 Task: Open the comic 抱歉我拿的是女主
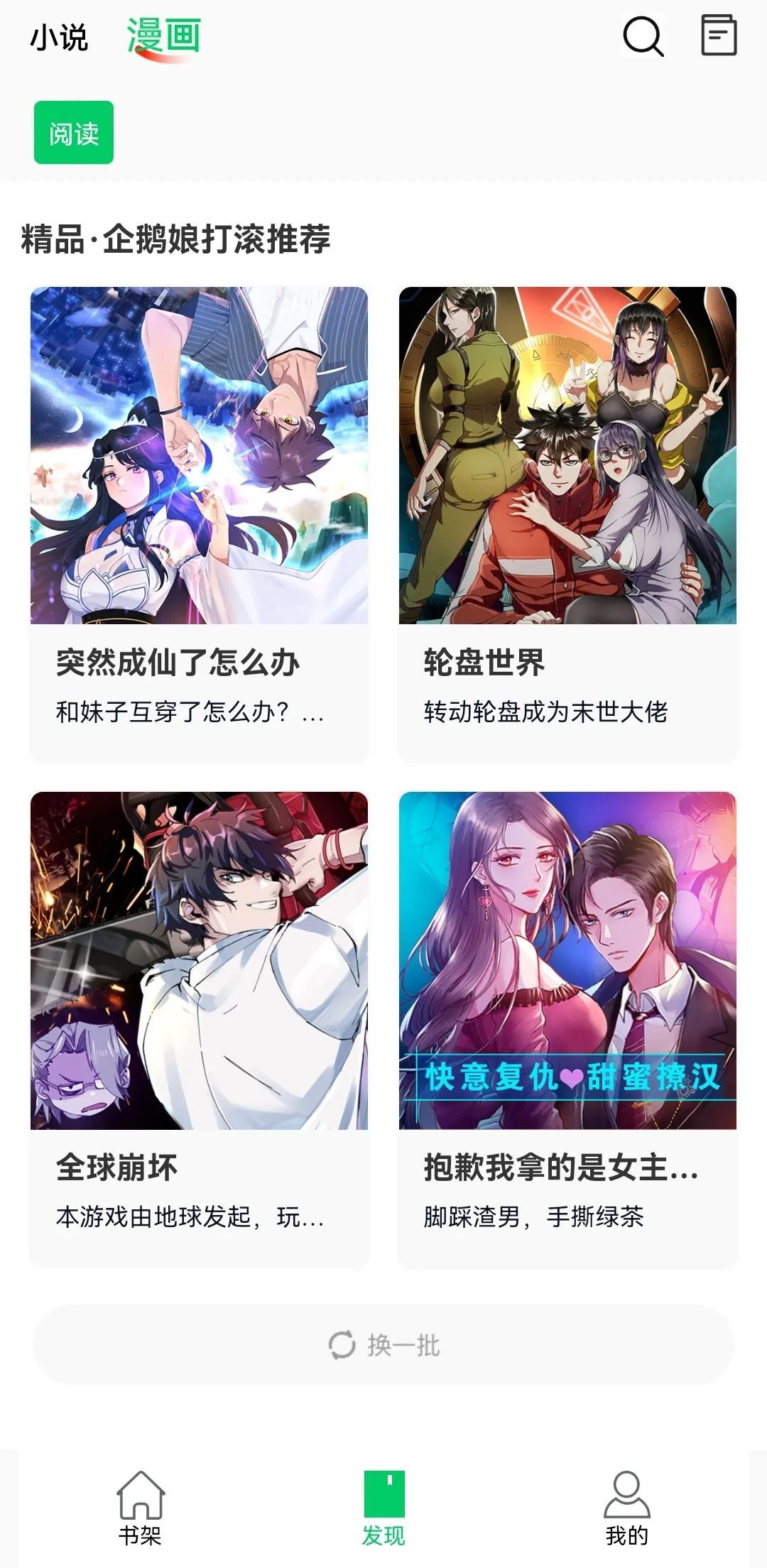pyautogui.click(x=567, y=1029)
